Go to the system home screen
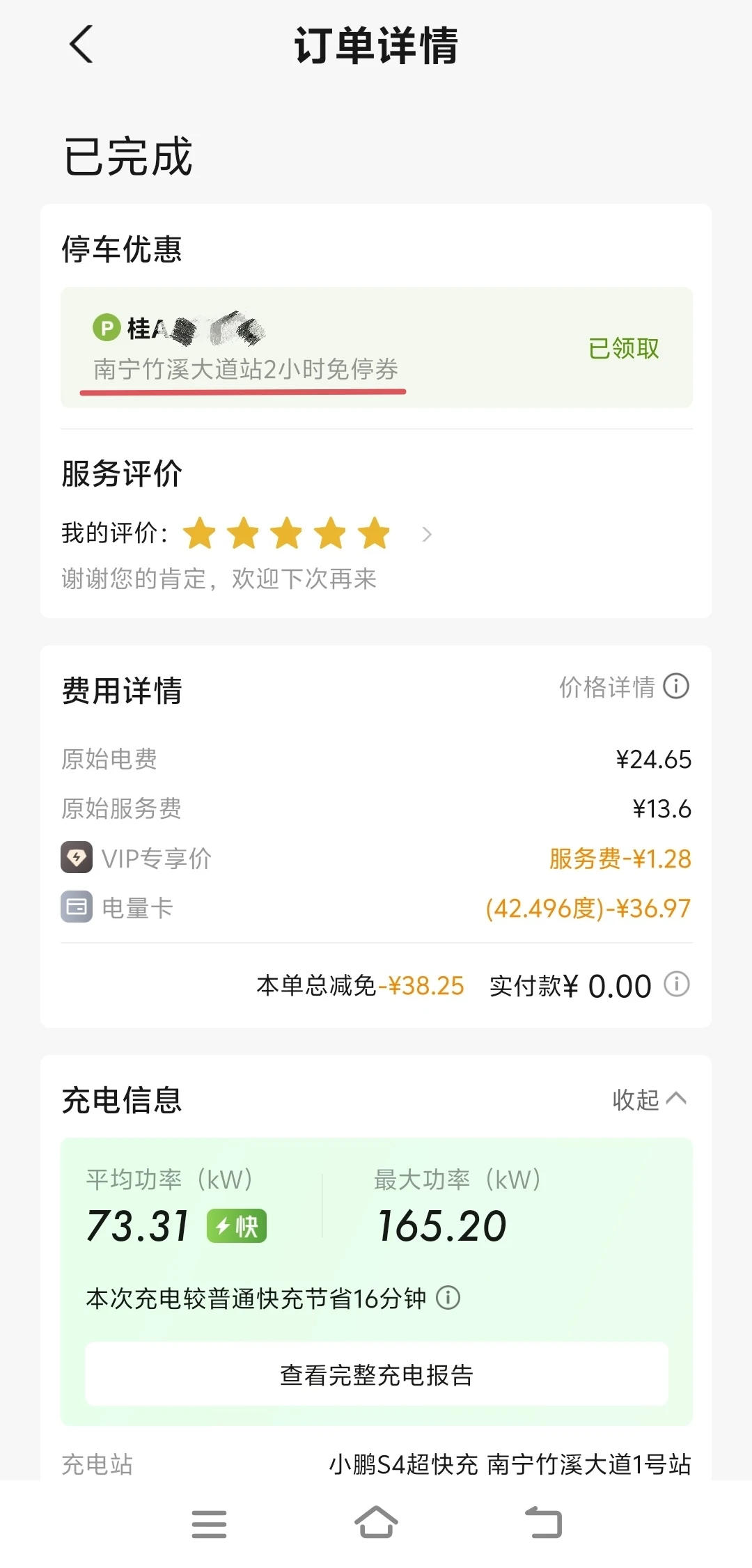Image resolution: width=752 pixels, height=1568 pixels. [x=376, y=1522]
